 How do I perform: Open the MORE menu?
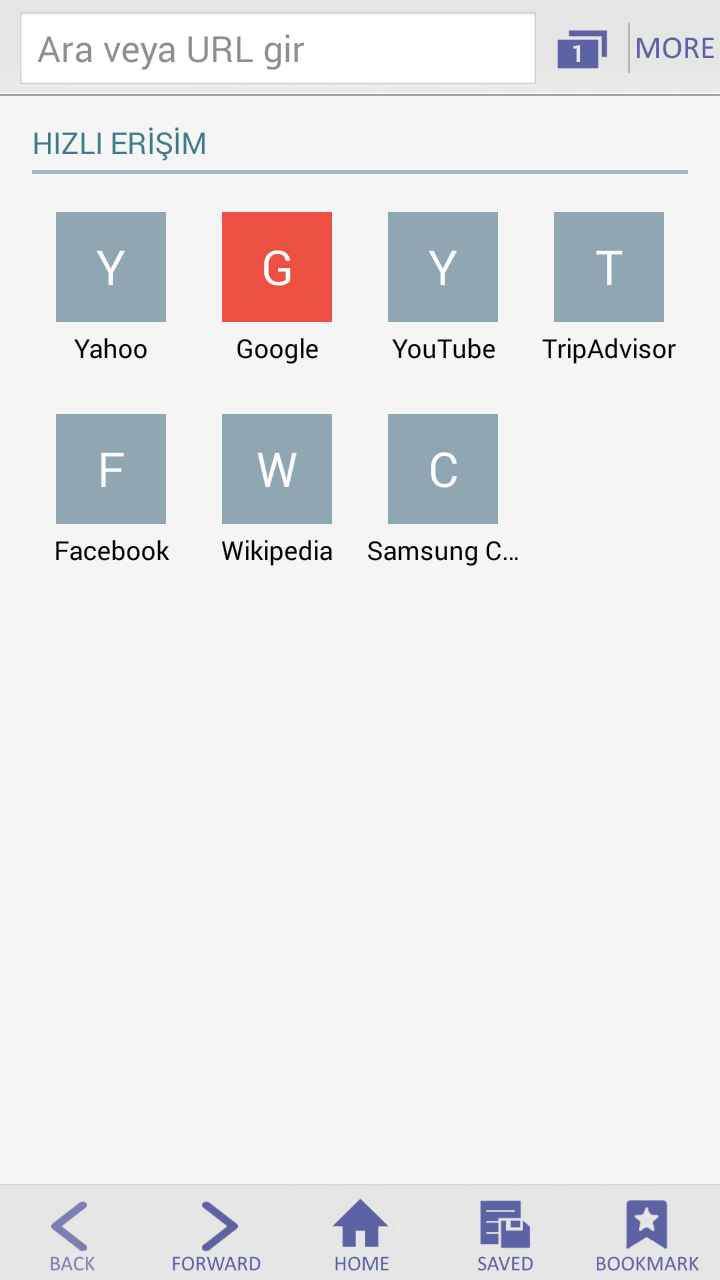[675, 48]
